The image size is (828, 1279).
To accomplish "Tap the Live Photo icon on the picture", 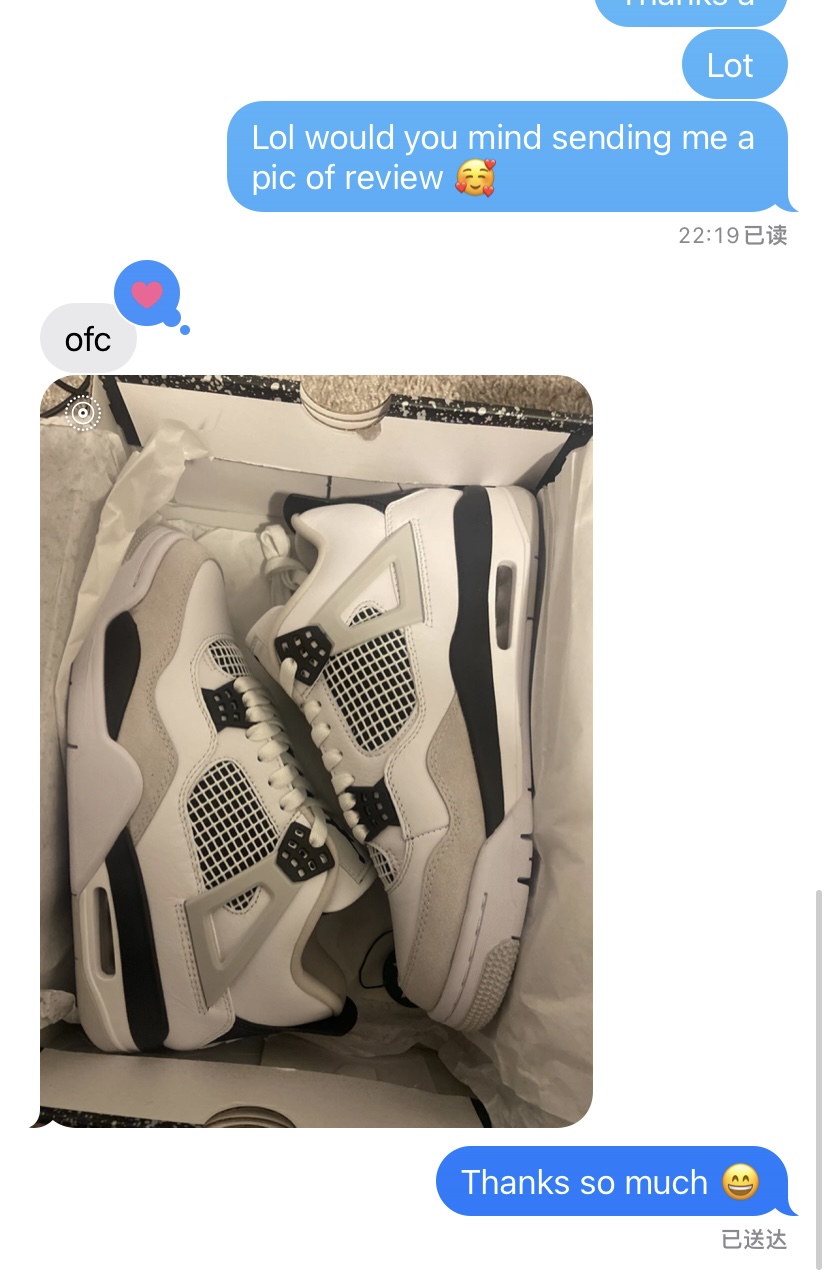I will click(x=83, y=413).
